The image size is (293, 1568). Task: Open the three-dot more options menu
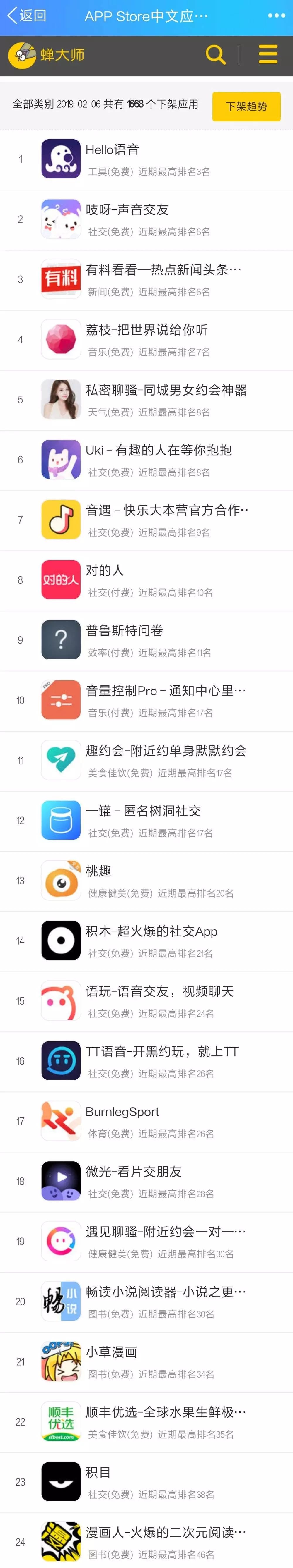(276, 16)
